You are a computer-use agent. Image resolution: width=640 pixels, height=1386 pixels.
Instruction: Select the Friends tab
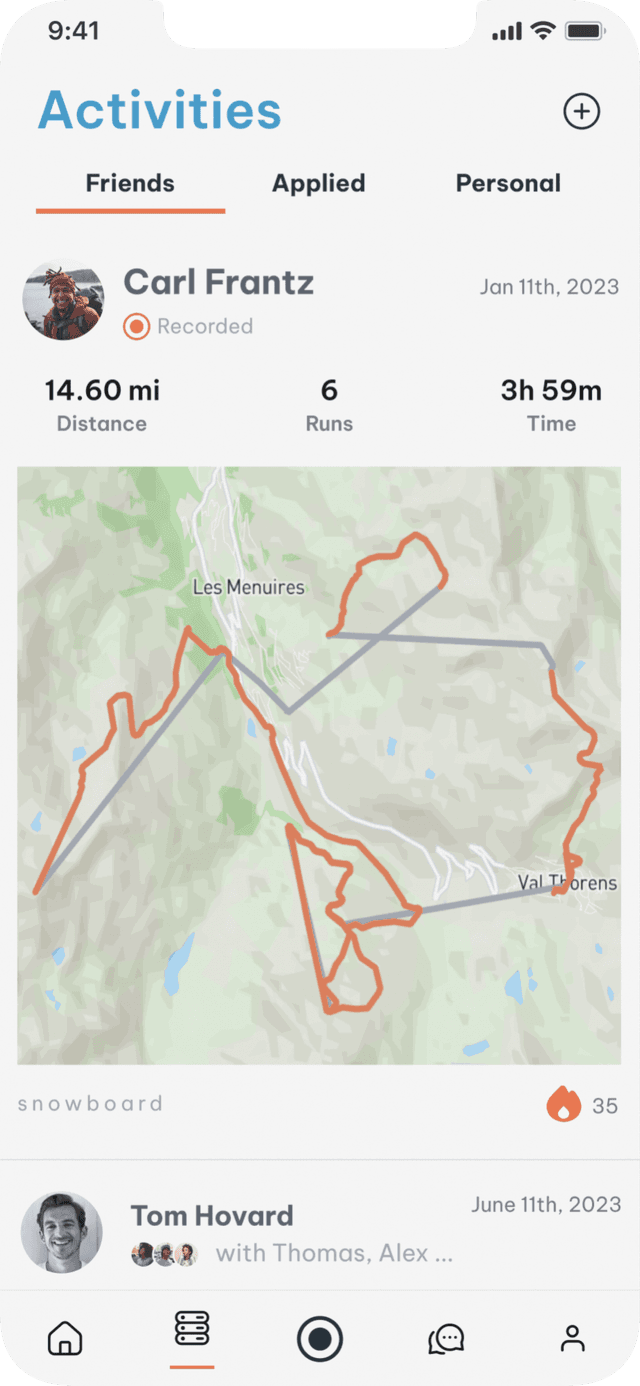130,183
